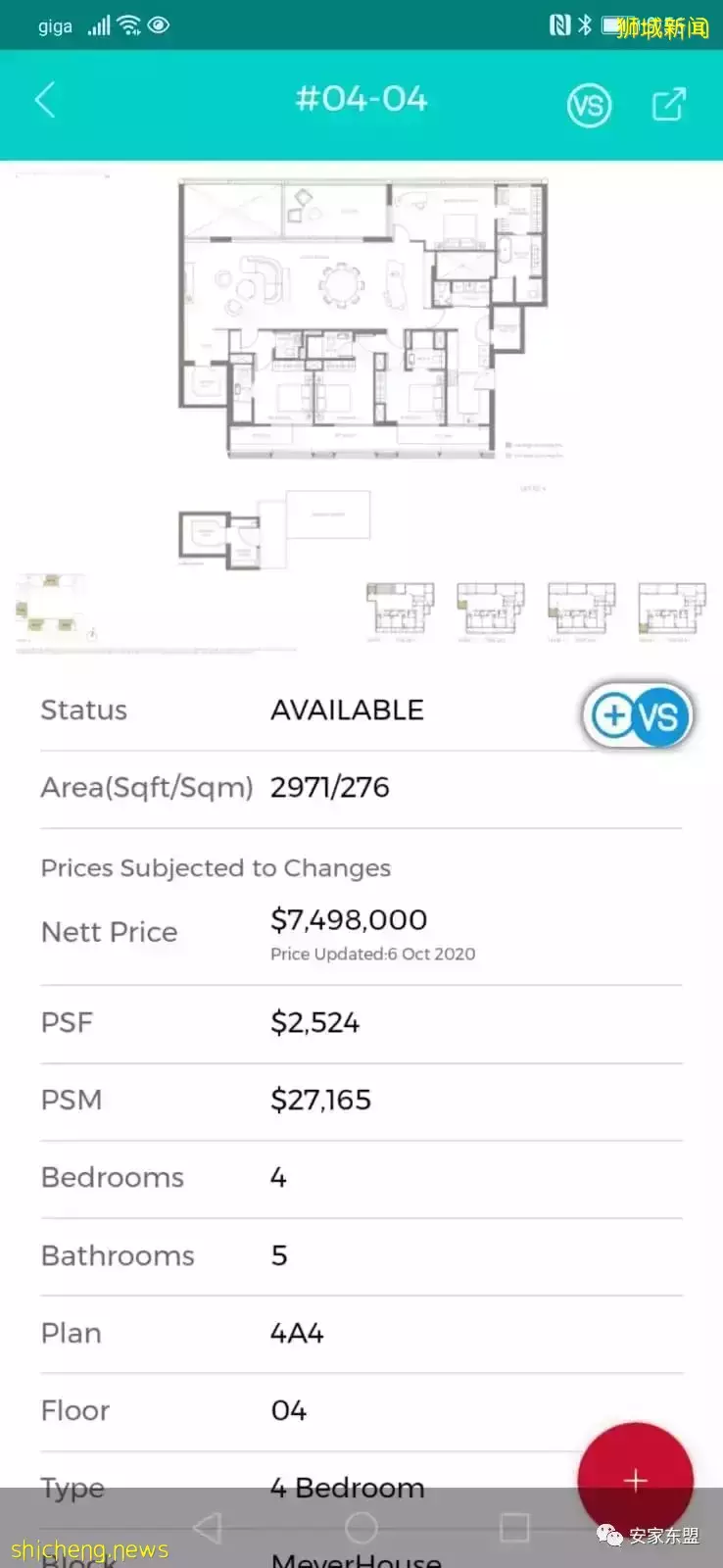Open the VS compare icon in header
The image size is (723, 1568).
coord(589,105)
